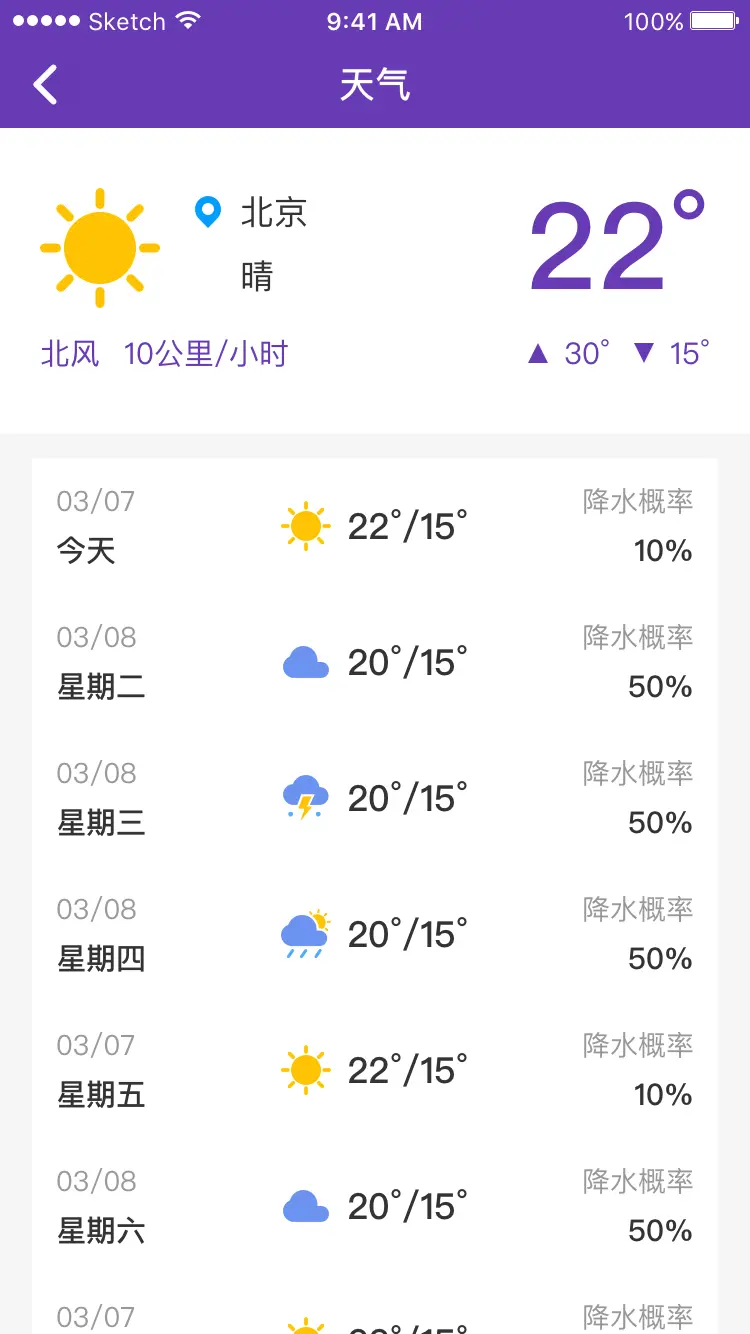Go back from the 天气 screen
The image size is (750, 1334).
[x=46, y=85]
